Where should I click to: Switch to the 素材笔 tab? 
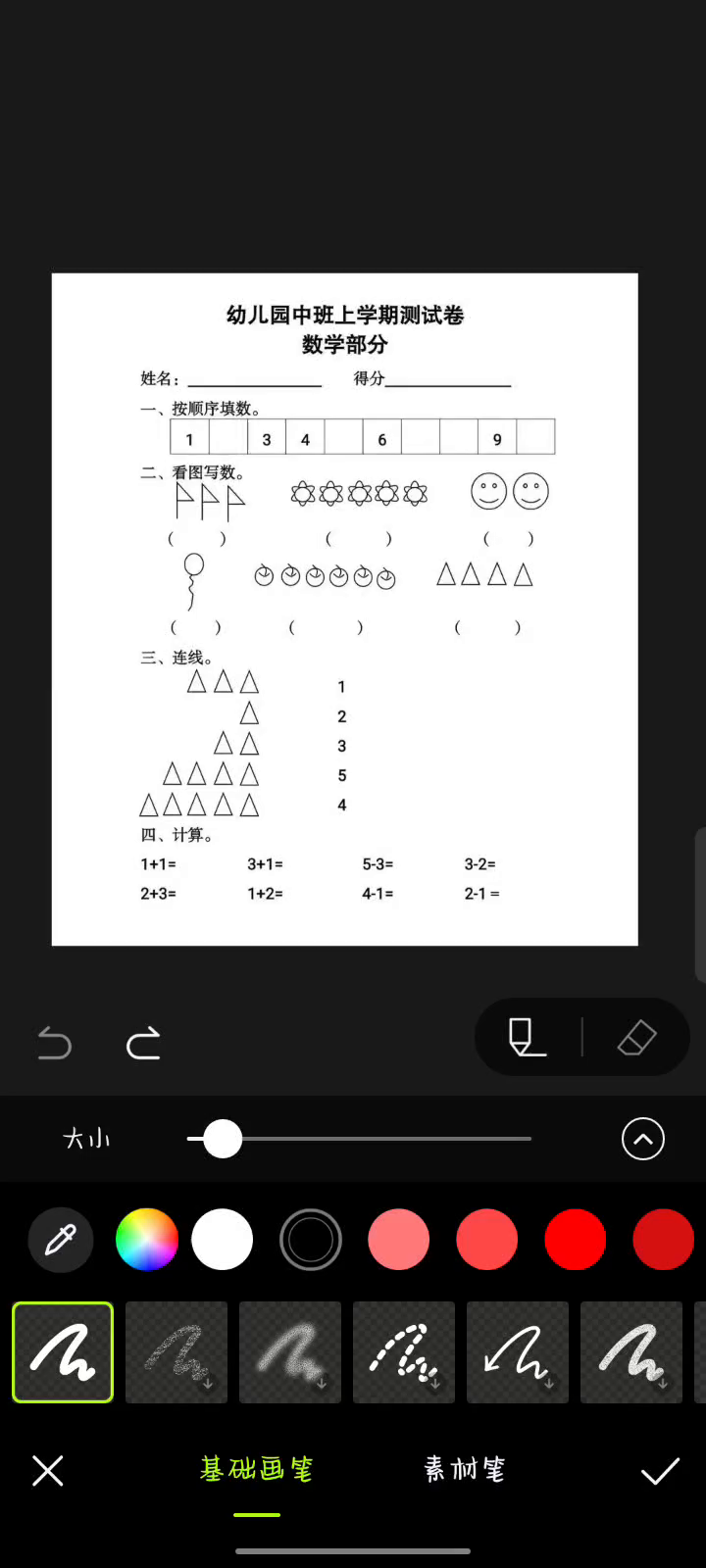[x=465, y=1469]
